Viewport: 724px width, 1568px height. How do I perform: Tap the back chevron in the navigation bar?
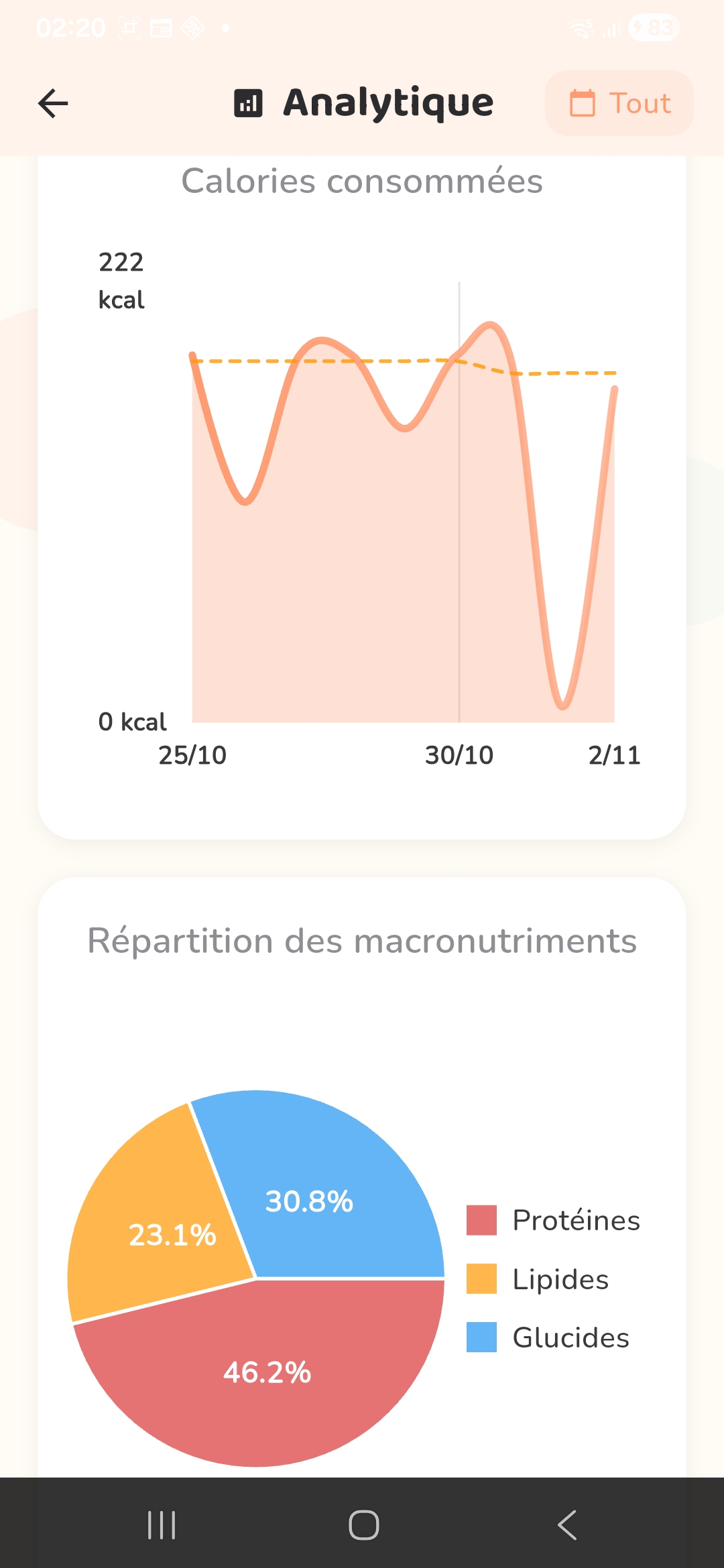point(566,1524)
